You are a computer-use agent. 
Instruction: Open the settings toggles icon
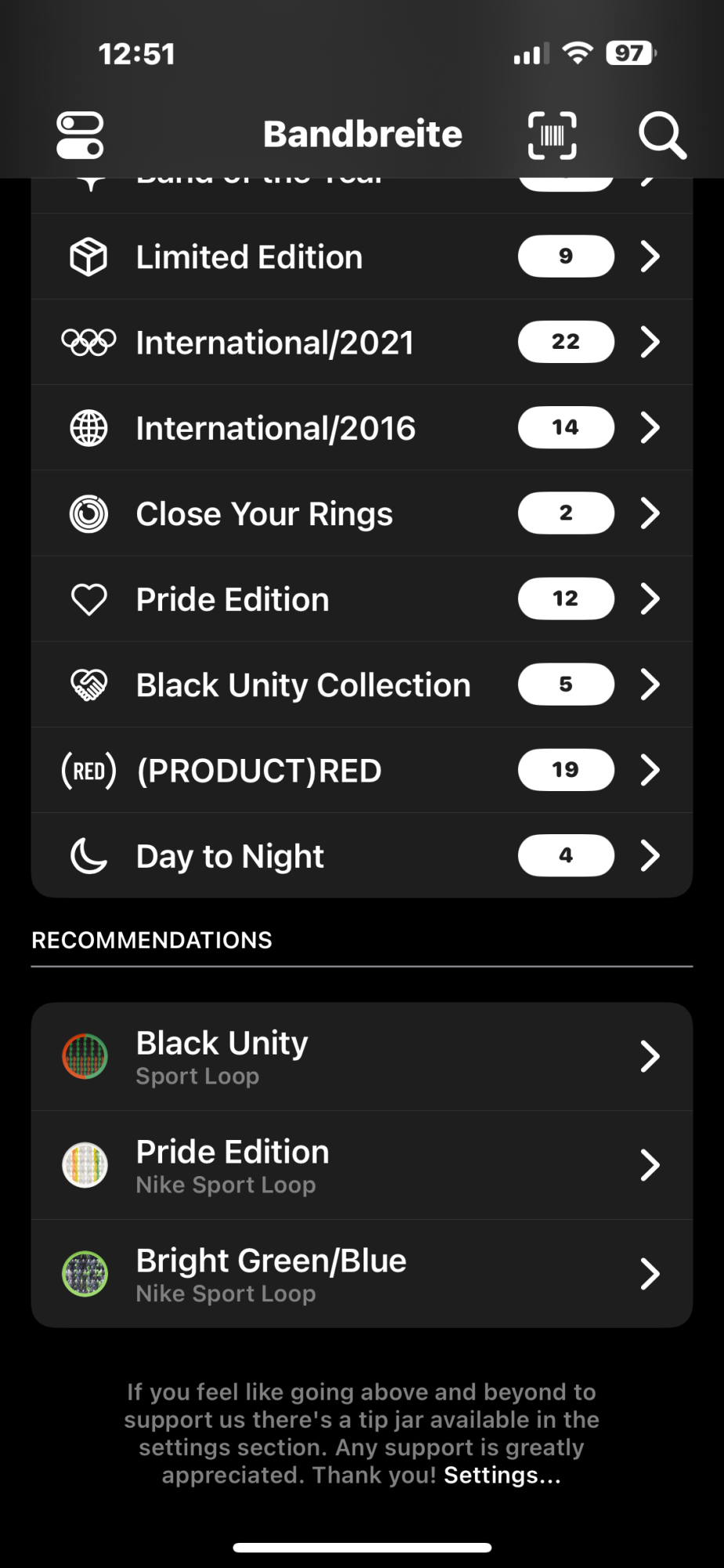point(80,135)
